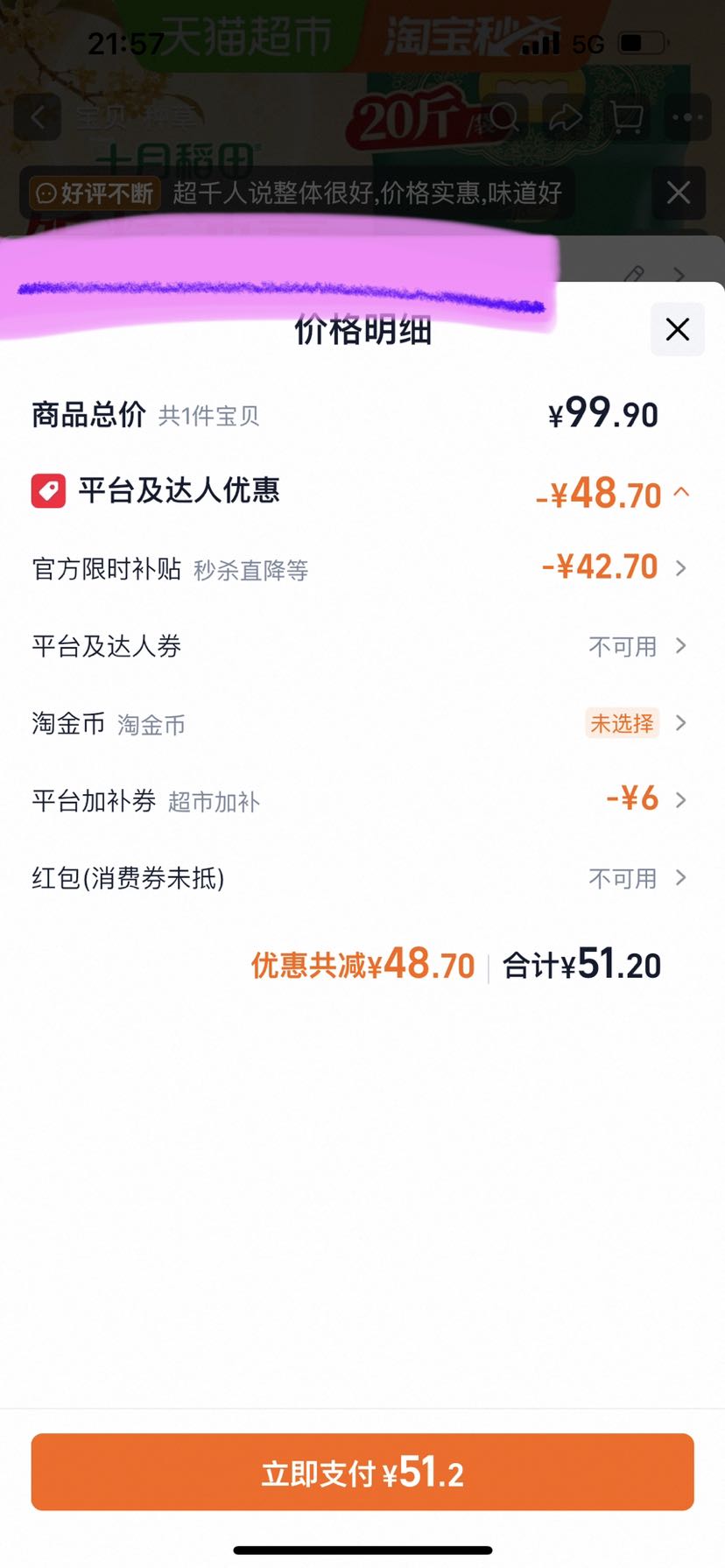Open the 官方限时补贴 subsidy details
The image size is (725, 1568).
coord(361,568)
